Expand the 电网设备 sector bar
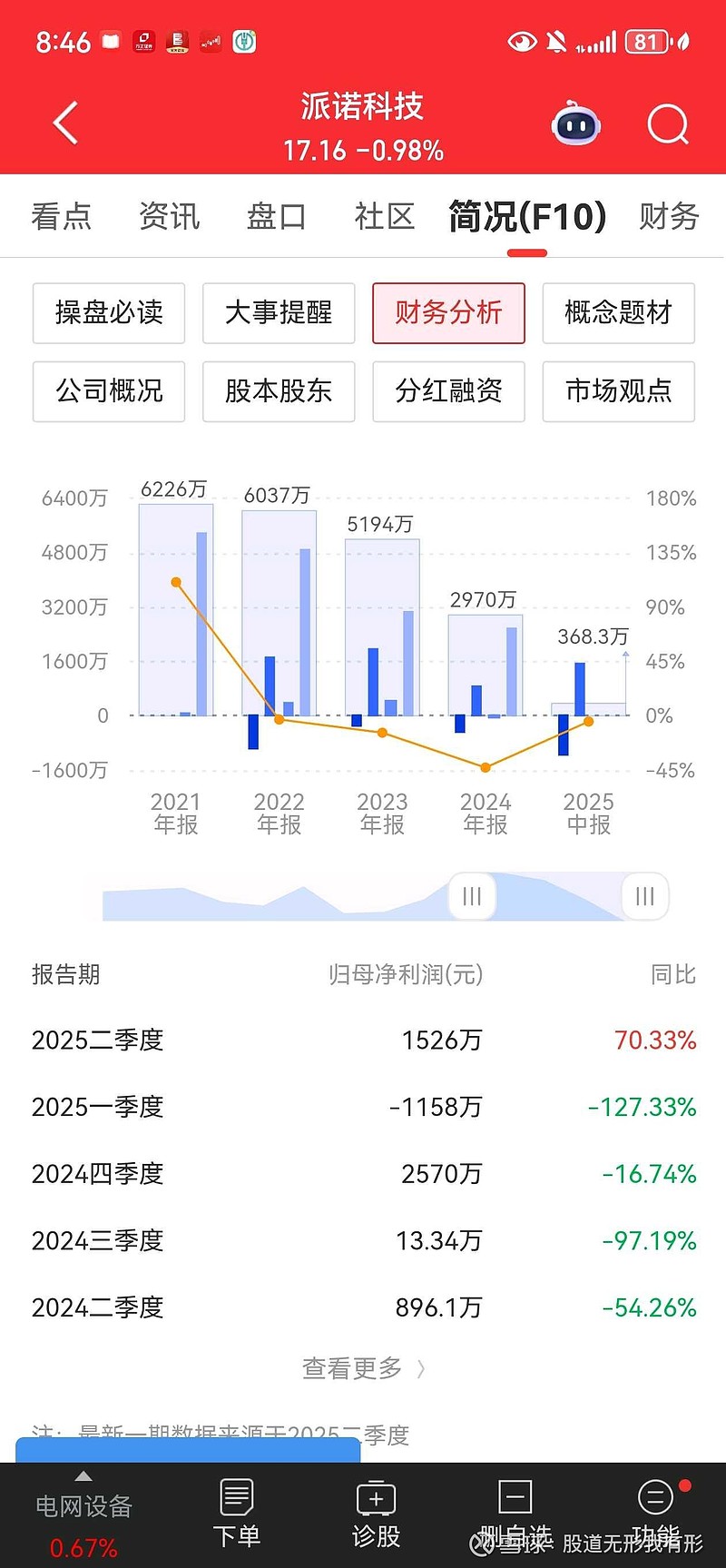Screen dimensions: 726x1568 [x=83, y=1514]
